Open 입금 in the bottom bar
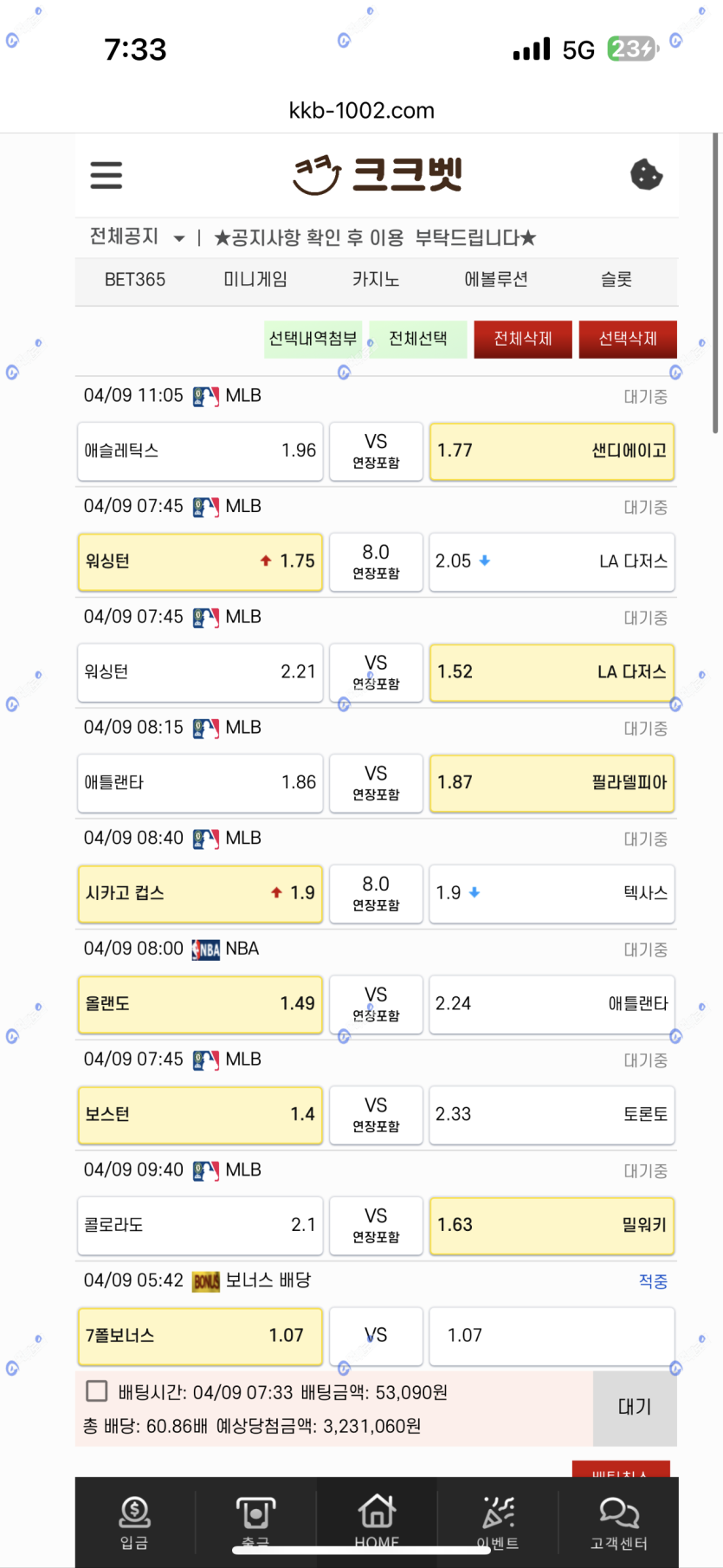The height and width of the screenshot is (1568, 723). (134, 1522)
